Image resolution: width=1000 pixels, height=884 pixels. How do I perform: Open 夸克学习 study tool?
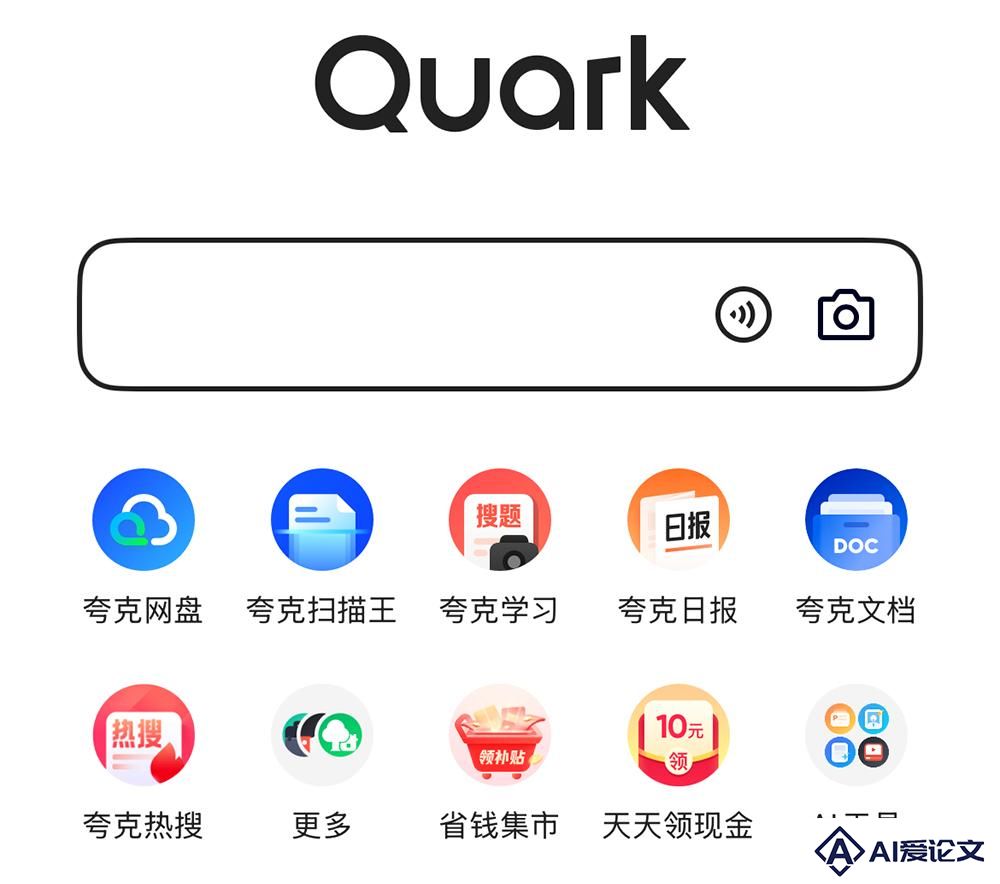coord(499,520)
